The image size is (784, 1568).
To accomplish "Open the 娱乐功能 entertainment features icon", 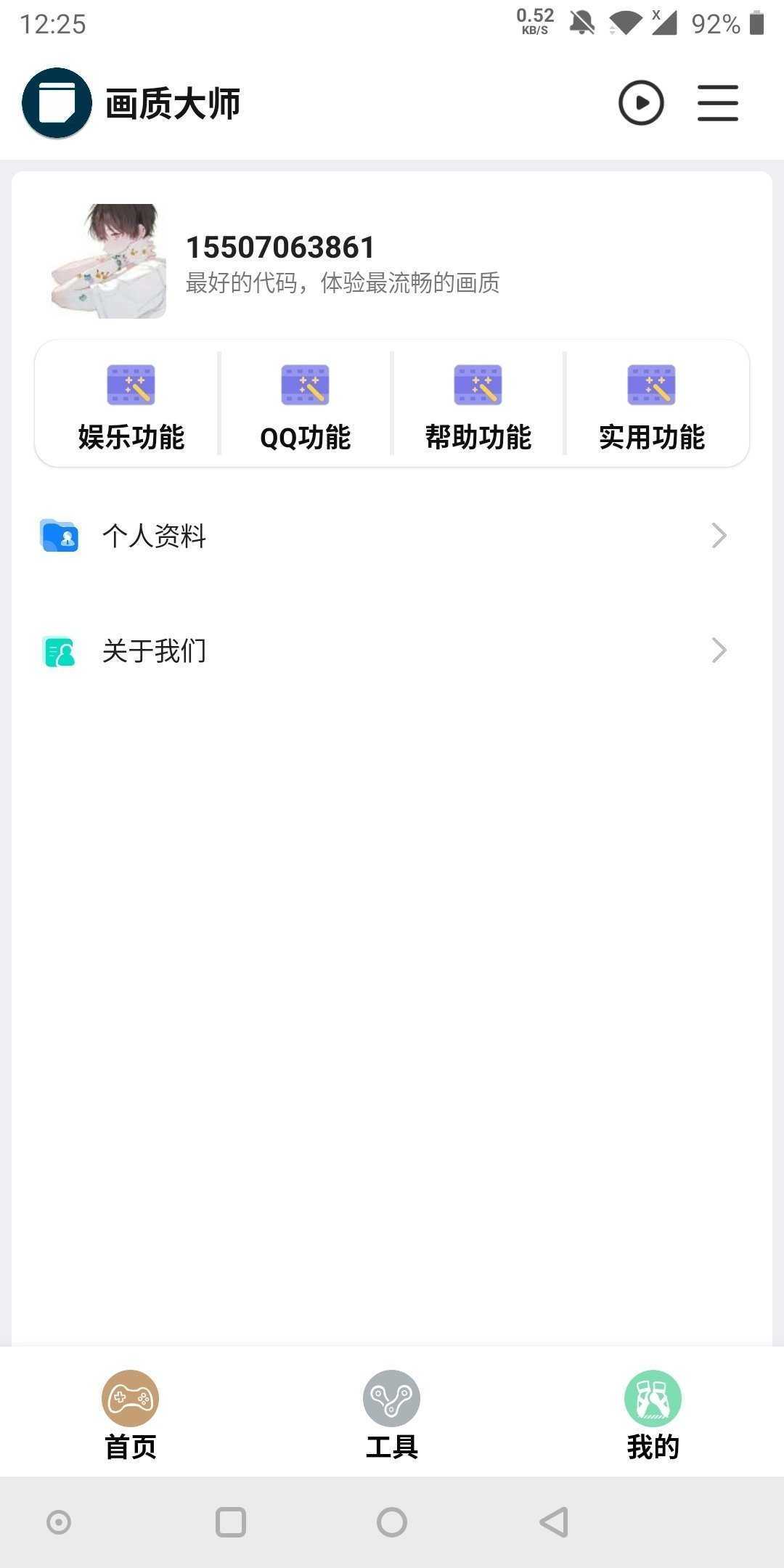I will [x=131, y=385].
